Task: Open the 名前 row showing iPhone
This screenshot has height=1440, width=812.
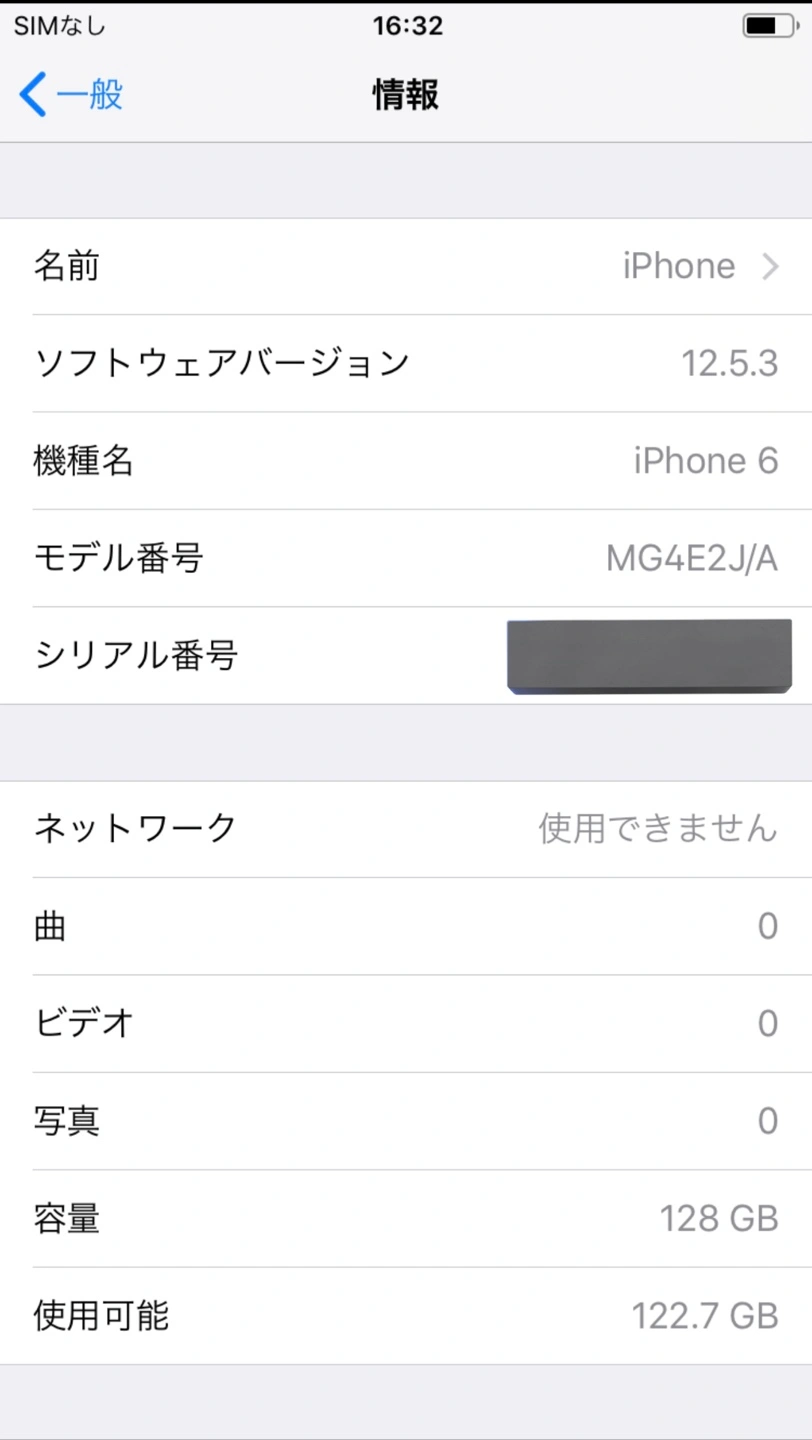Action: (x=406, y=267)
